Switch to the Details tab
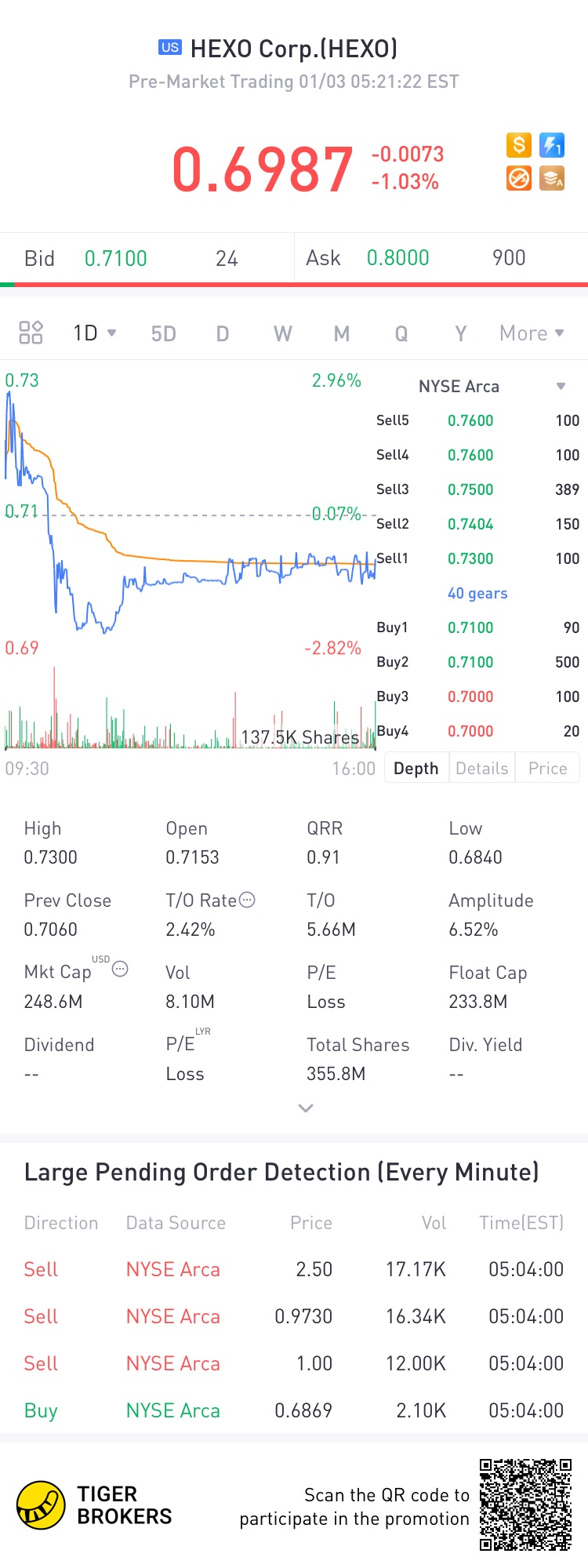Screen dimensions: 588x1568 481,768
